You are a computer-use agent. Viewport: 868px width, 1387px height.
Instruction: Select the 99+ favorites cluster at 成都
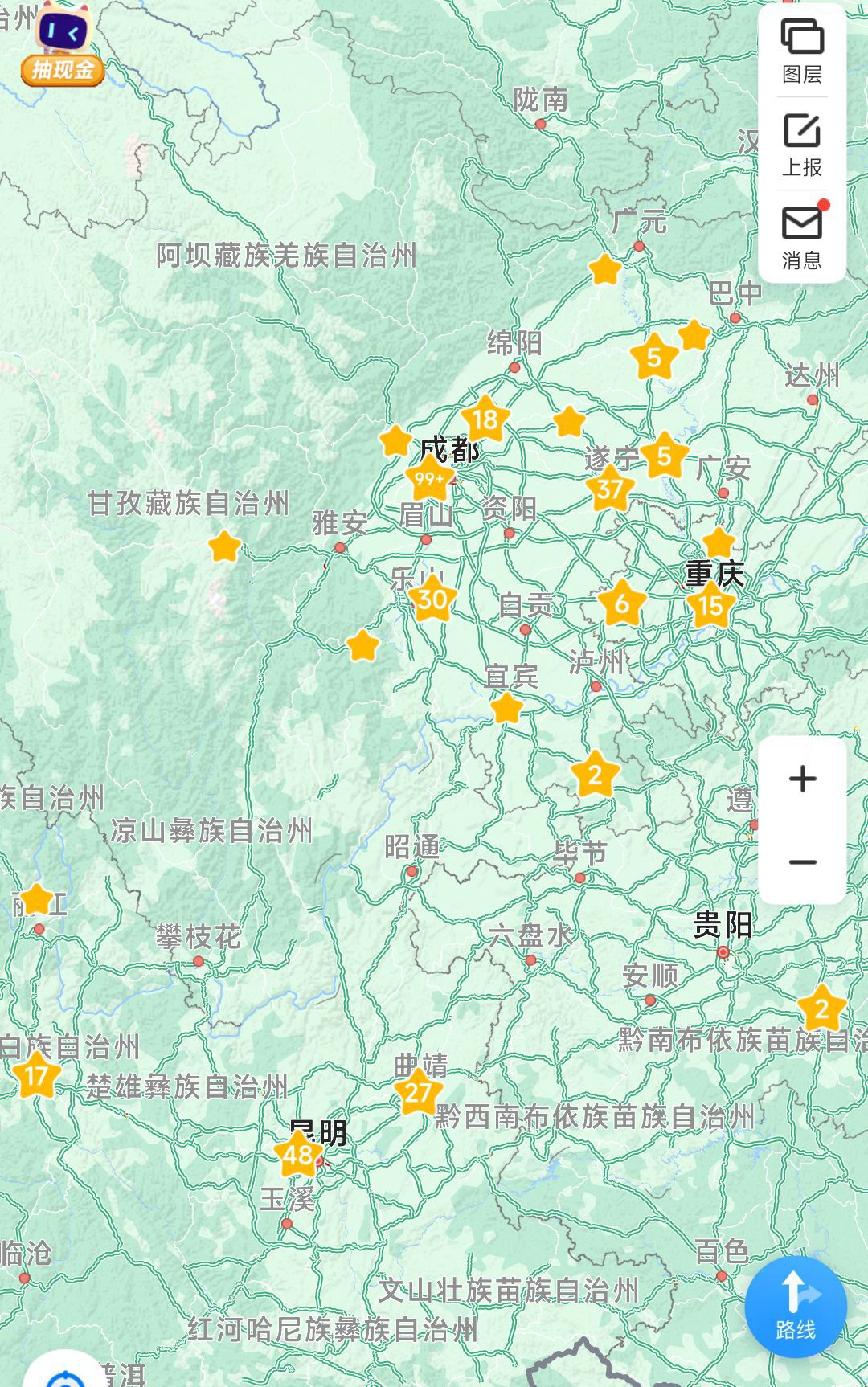click(x=429, y=479)
